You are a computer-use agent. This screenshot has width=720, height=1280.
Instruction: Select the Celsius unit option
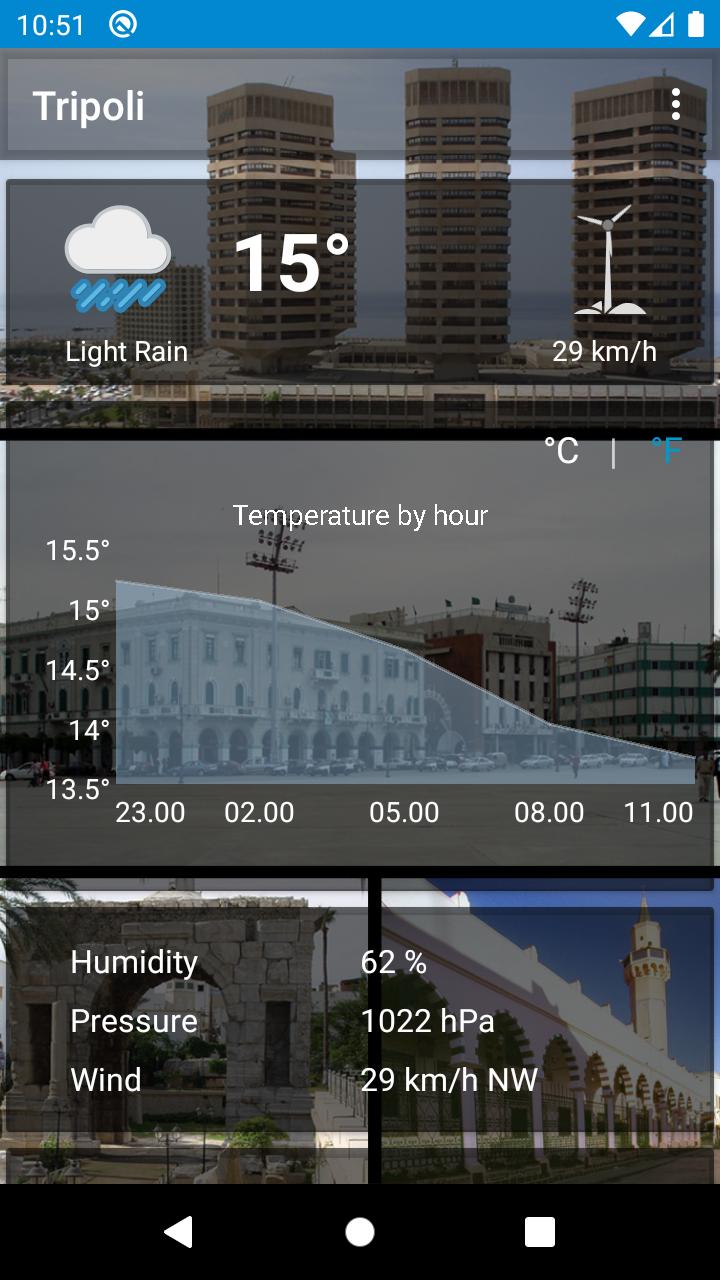click(x=561, y=451)
